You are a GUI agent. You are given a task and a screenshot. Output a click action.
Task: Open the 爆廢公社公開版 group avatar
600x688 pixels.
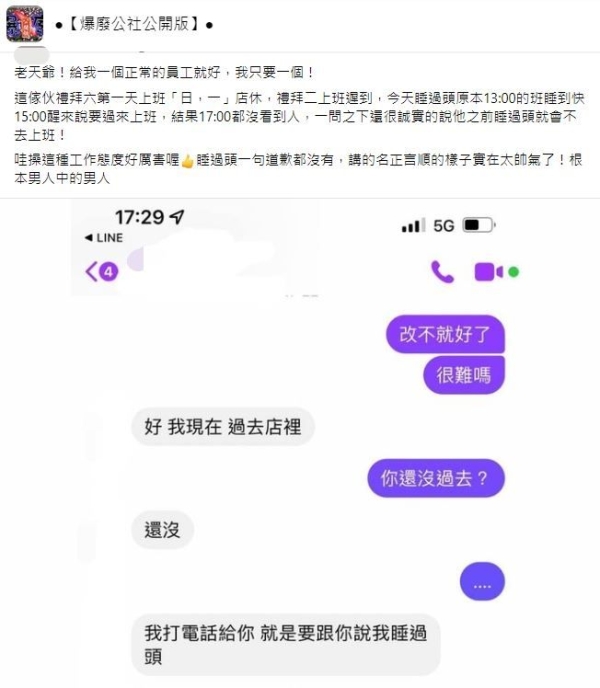[25, 22]
